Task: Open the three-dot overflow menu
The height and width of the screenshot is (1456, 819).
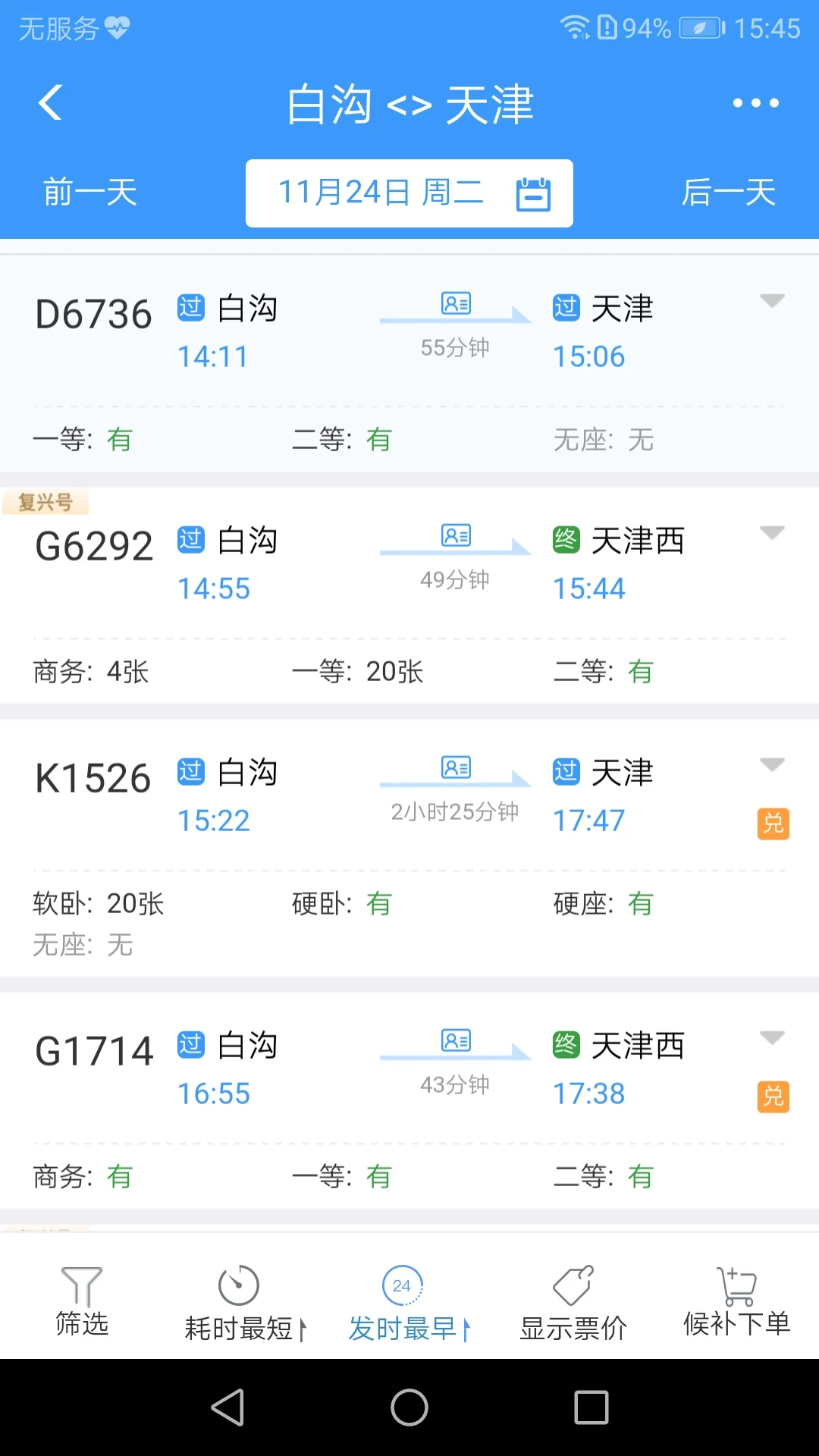Action: tap(755, 102)
